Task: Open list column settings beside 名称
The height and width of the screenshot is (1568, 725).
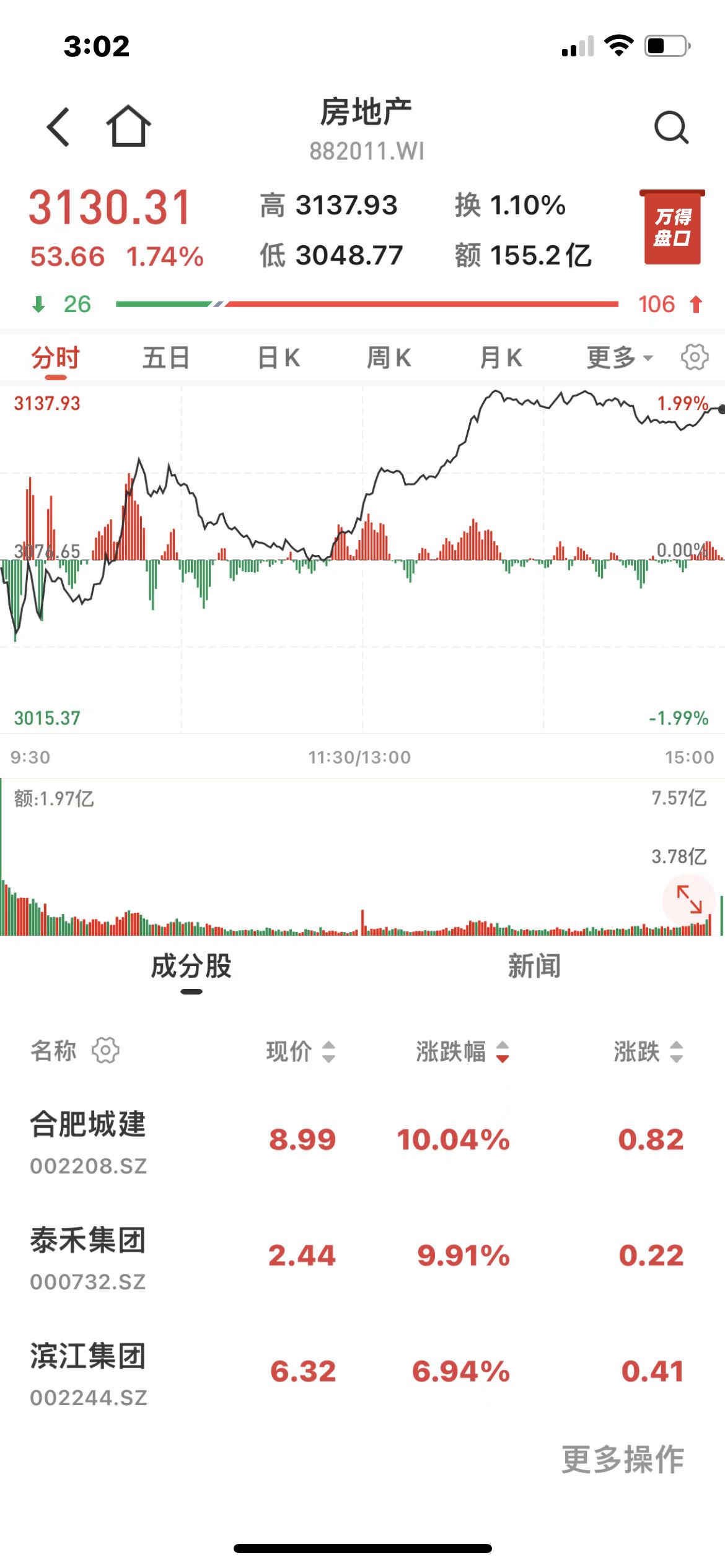Action: click(106, 1050)
